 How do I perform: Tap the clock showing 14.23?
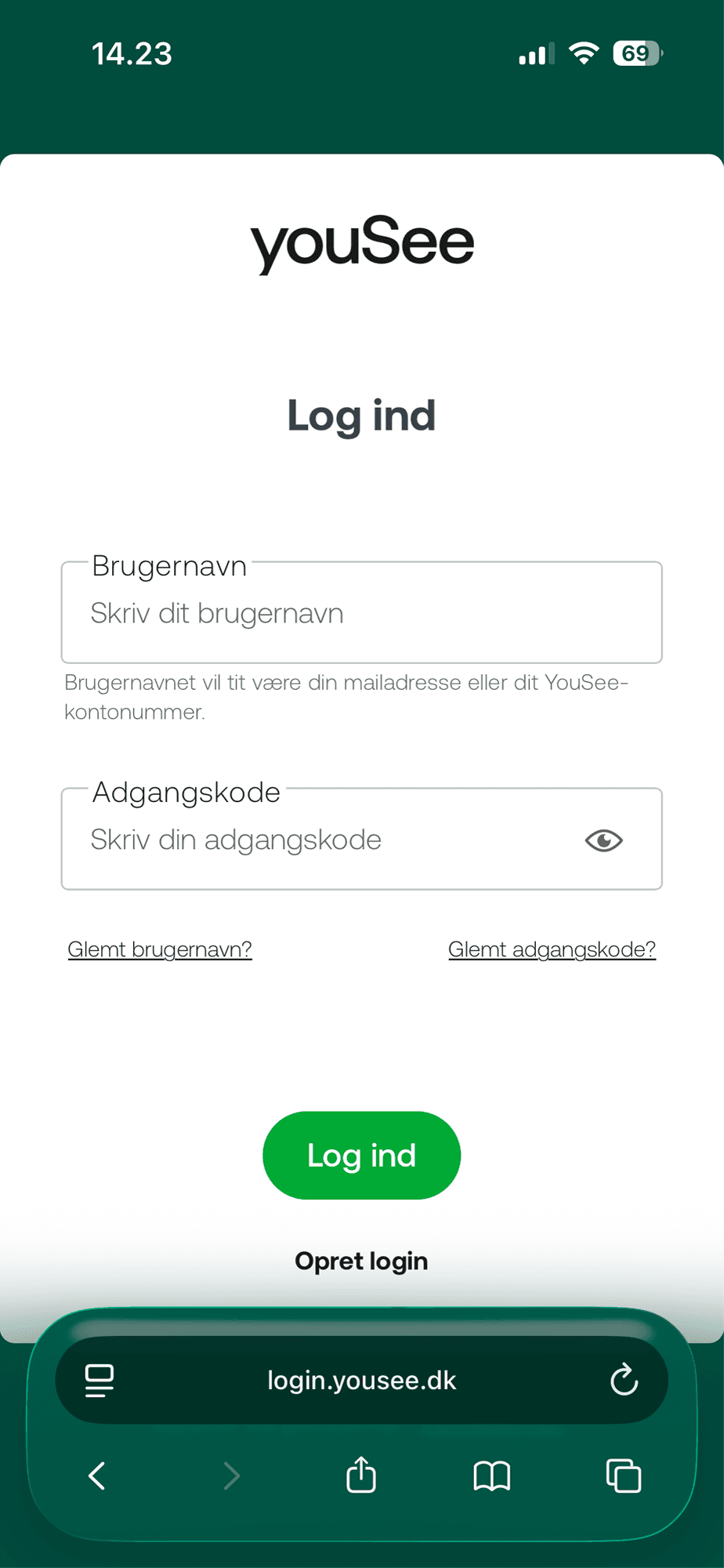130,53
